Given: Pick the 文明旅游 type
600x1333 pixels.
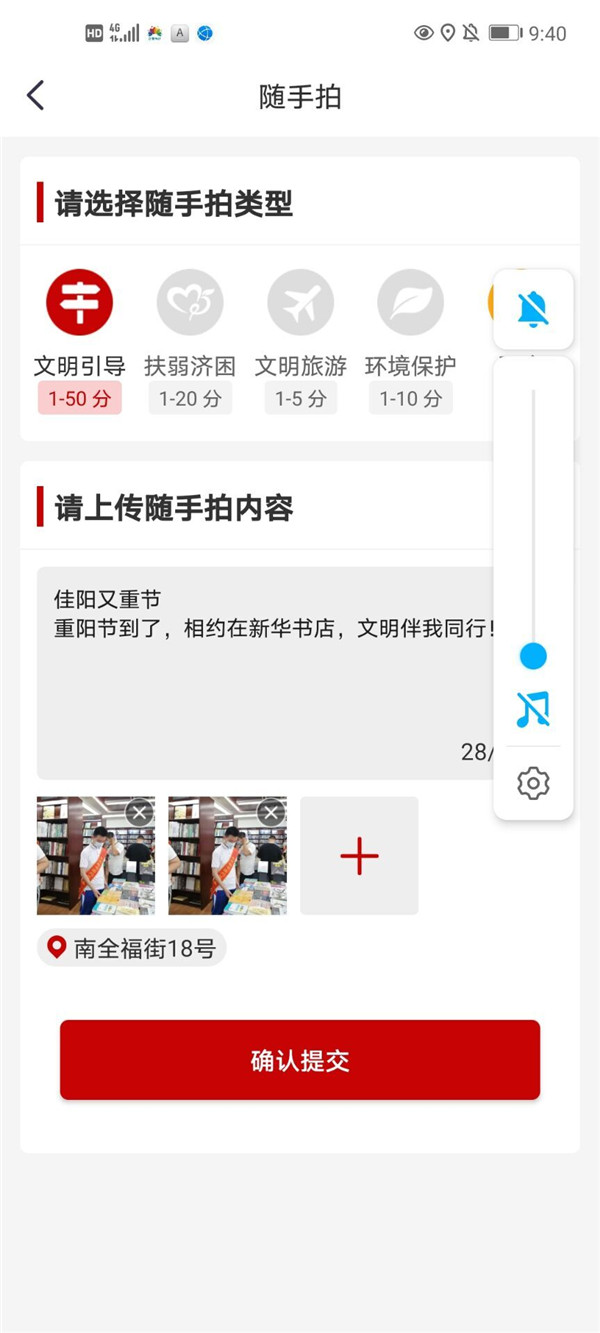Looking at the screenshot, I should 300,340.
